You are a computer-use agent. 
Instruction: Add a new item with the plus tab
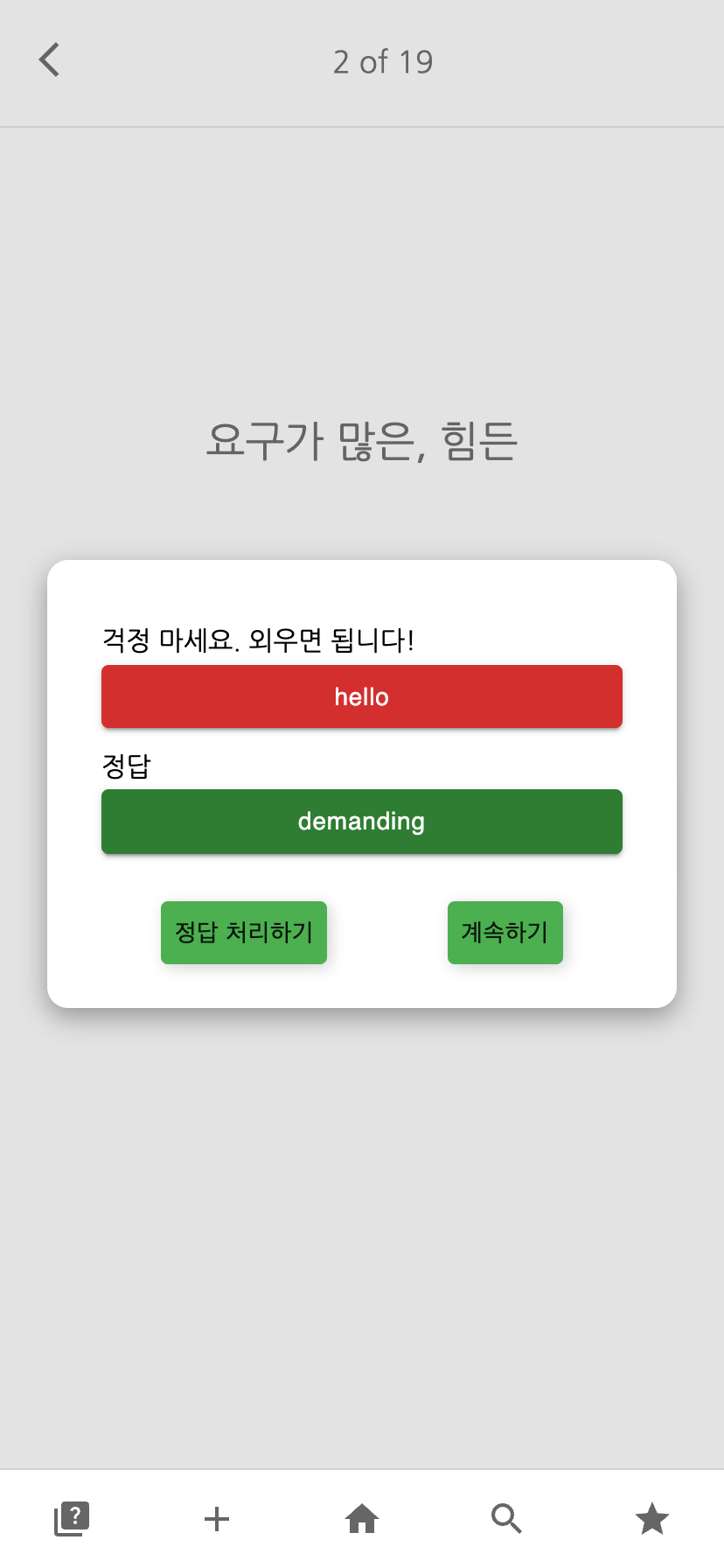pyautogui.click(x=217, y=1518)
